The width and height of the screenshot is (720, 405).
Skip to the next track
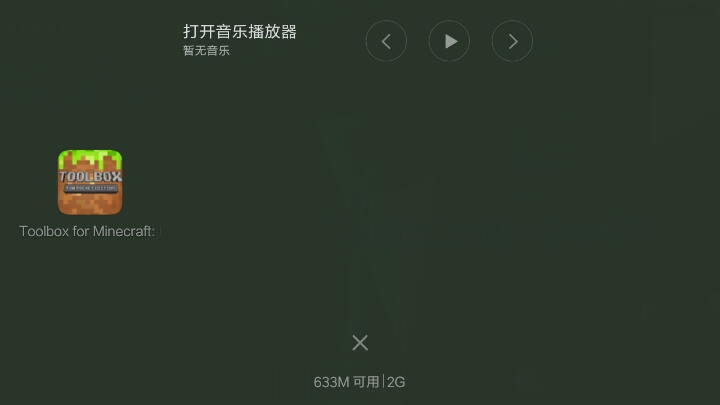point(512,41)
